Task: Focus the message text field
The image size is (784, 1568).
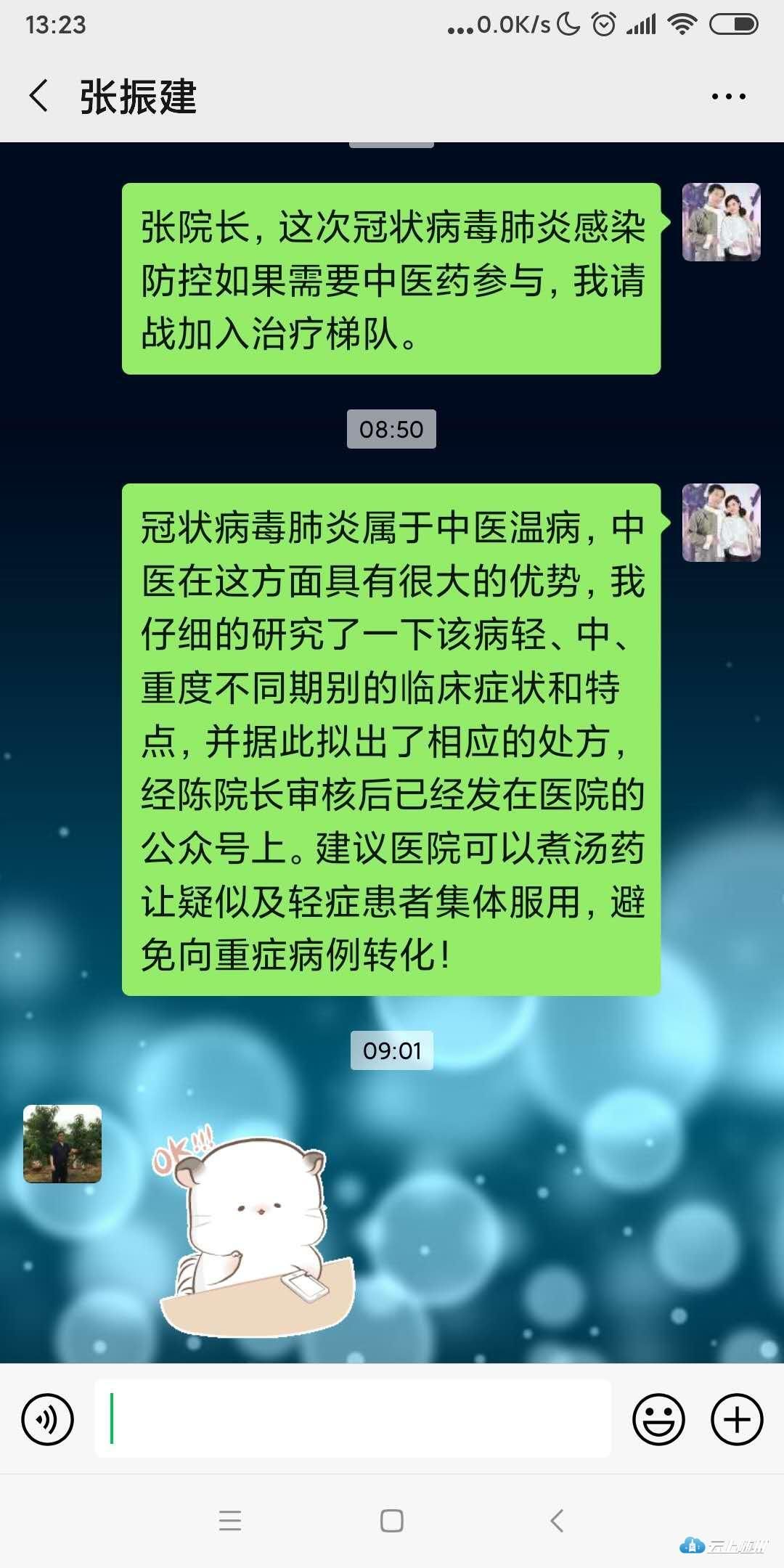Action: (x=352, y=1418)
